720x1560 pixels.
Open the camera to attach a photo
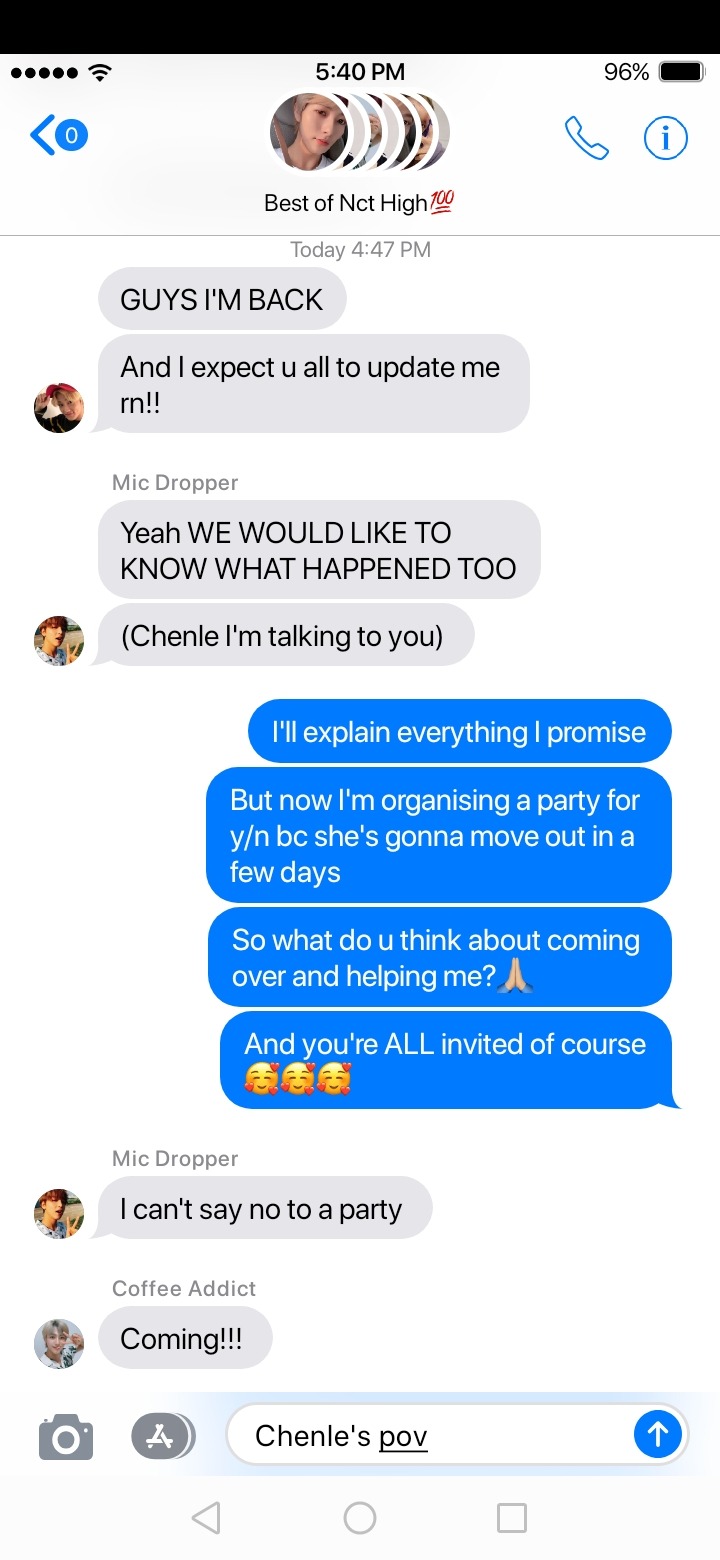point(66,1438)
